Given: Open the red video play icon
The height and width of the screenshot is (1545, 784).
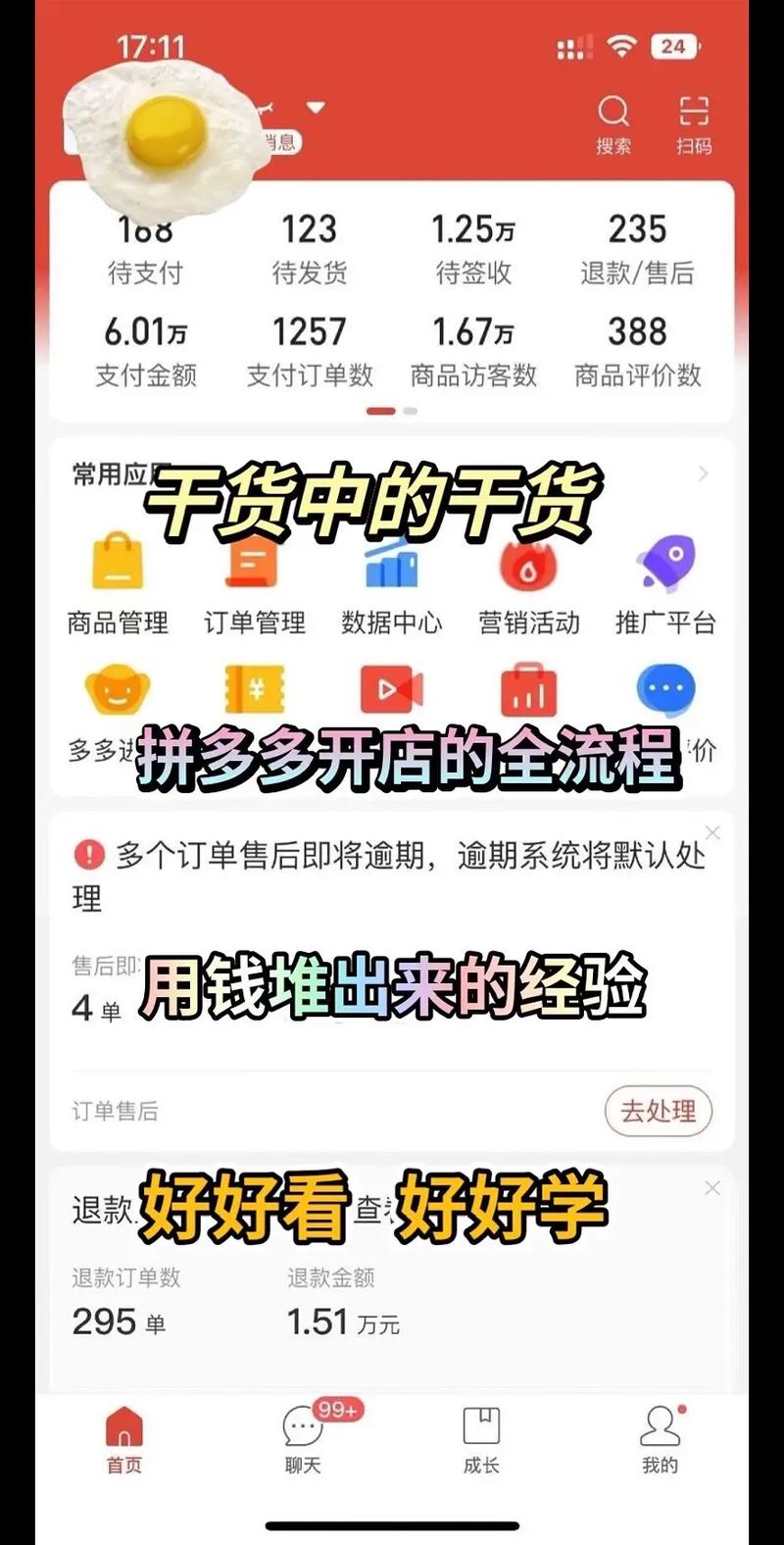Looking at the screenshot, I should click(391, 691).
